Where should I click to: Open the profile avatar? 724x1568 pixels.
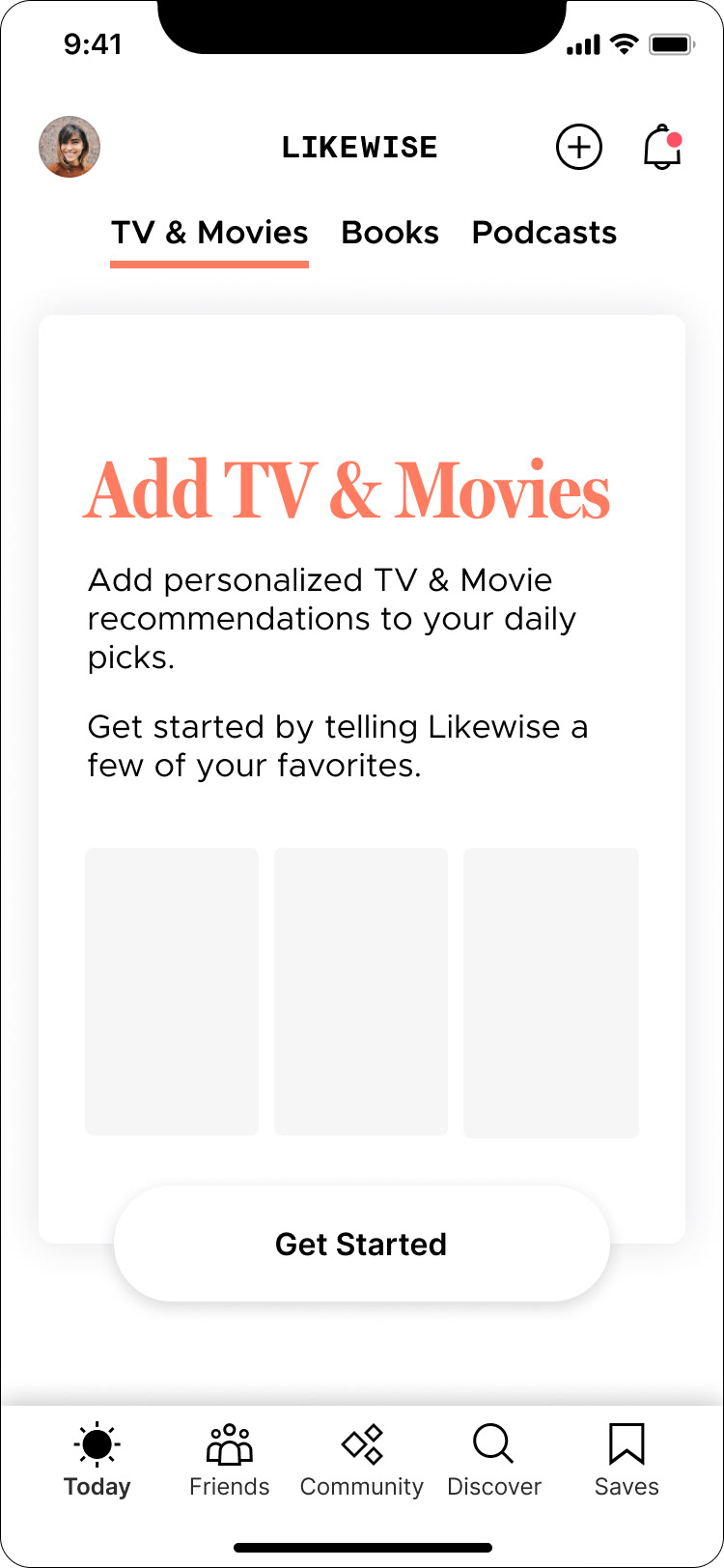(70, 147)
